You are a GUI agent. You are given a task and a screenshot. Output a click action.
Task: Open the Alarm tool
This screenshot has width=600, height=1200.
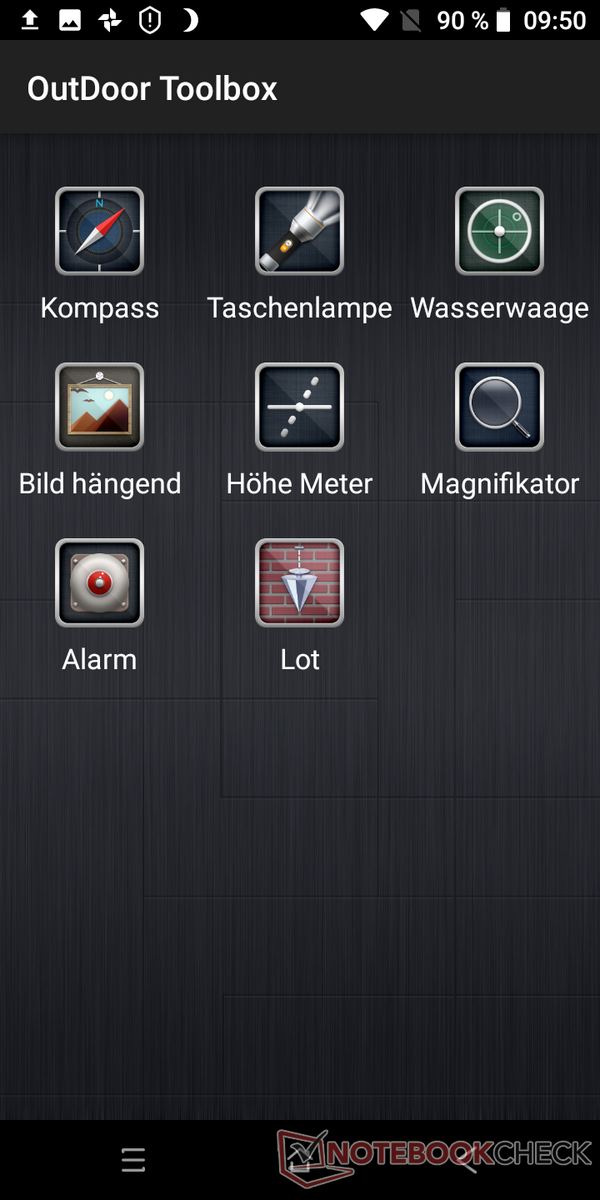(x=99, y=583)
